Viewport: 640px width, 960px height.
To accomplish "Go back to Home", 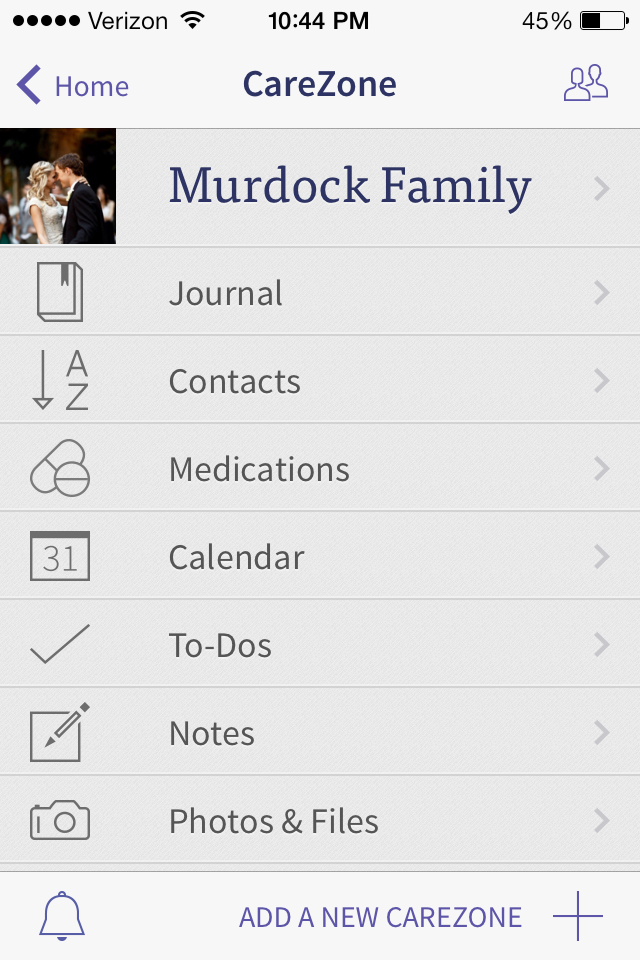I will pos(73,86).
